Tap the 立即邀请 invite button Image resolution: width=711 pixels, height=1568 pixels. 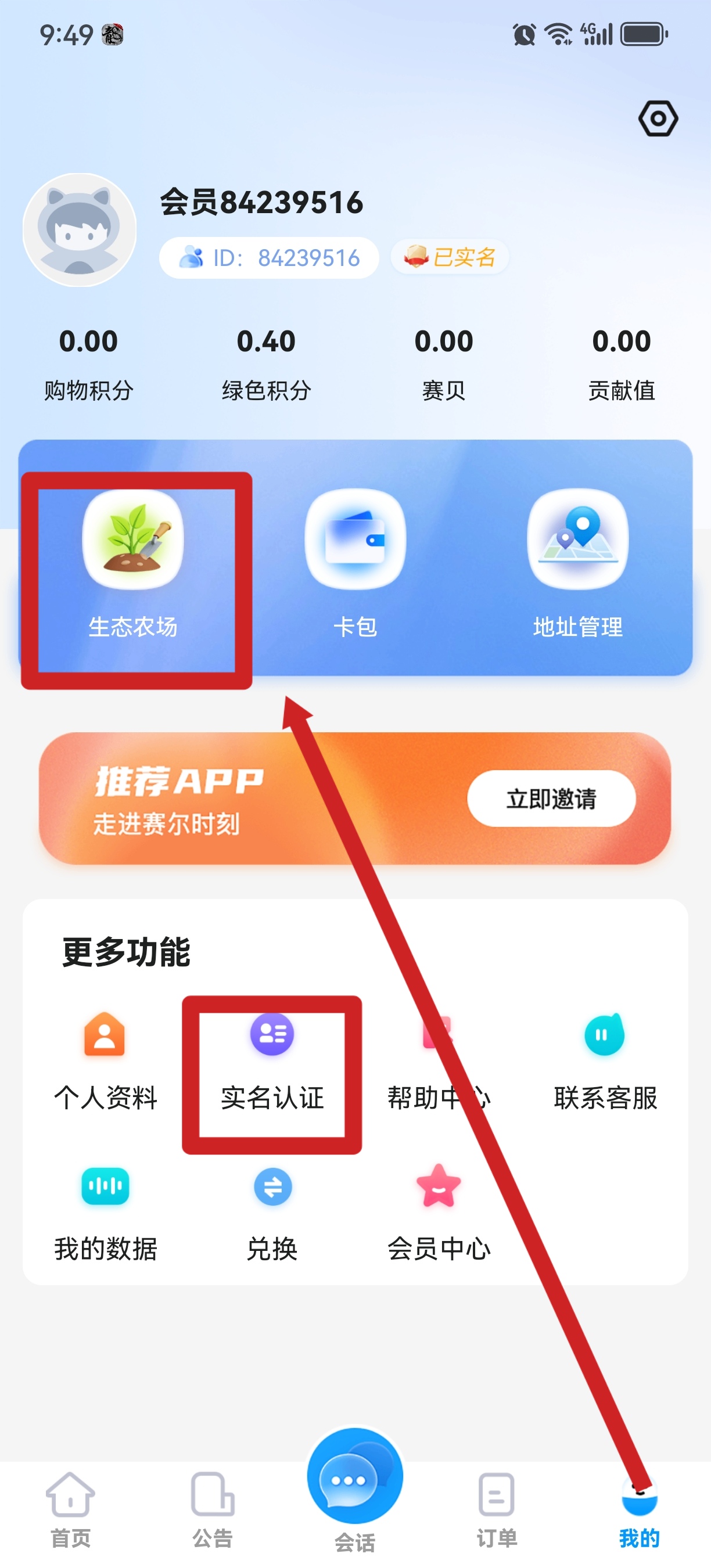pos(551,799)
